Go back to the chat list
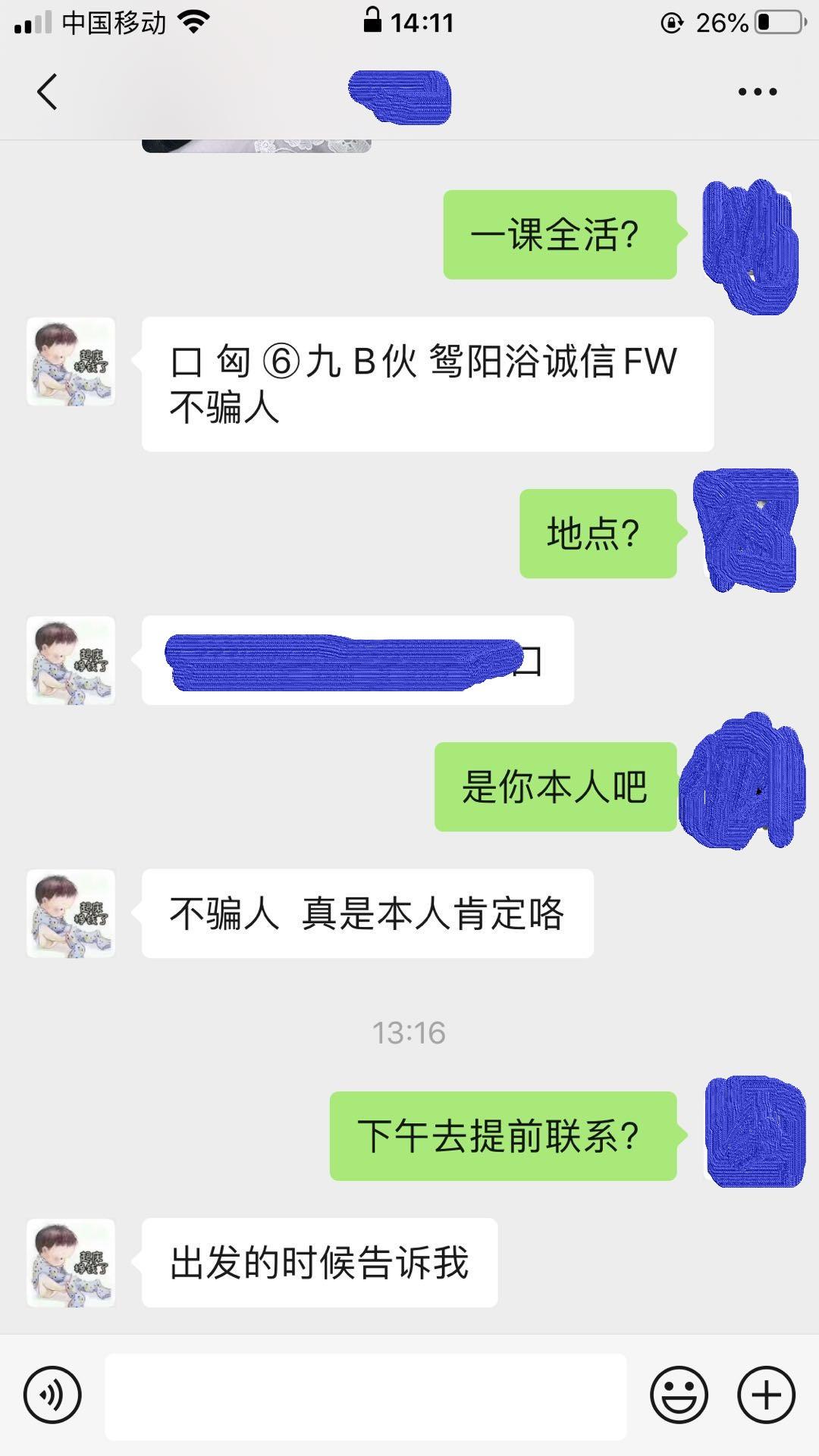 coord(47,92)
